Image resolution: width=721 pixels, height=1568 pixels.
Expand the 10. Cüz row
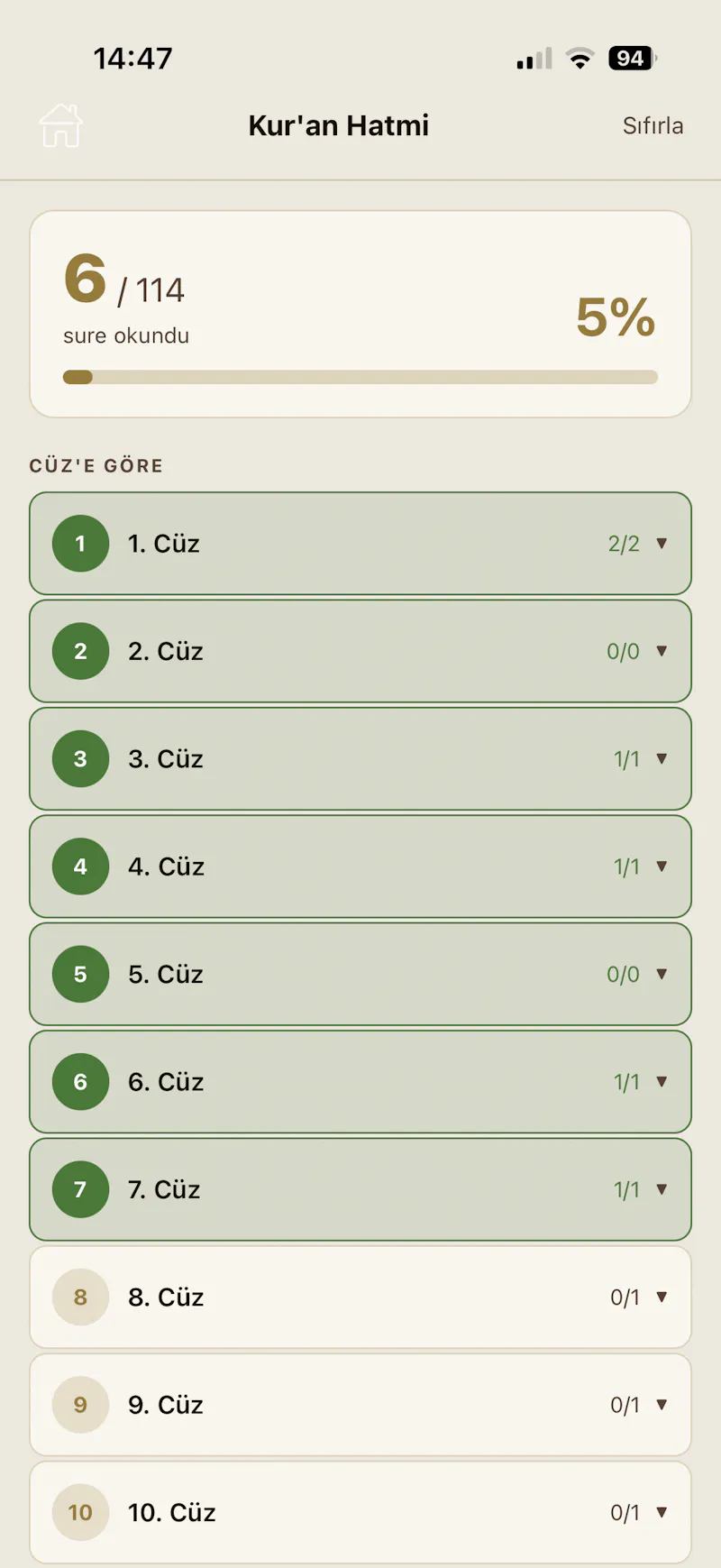point(360,1512)
